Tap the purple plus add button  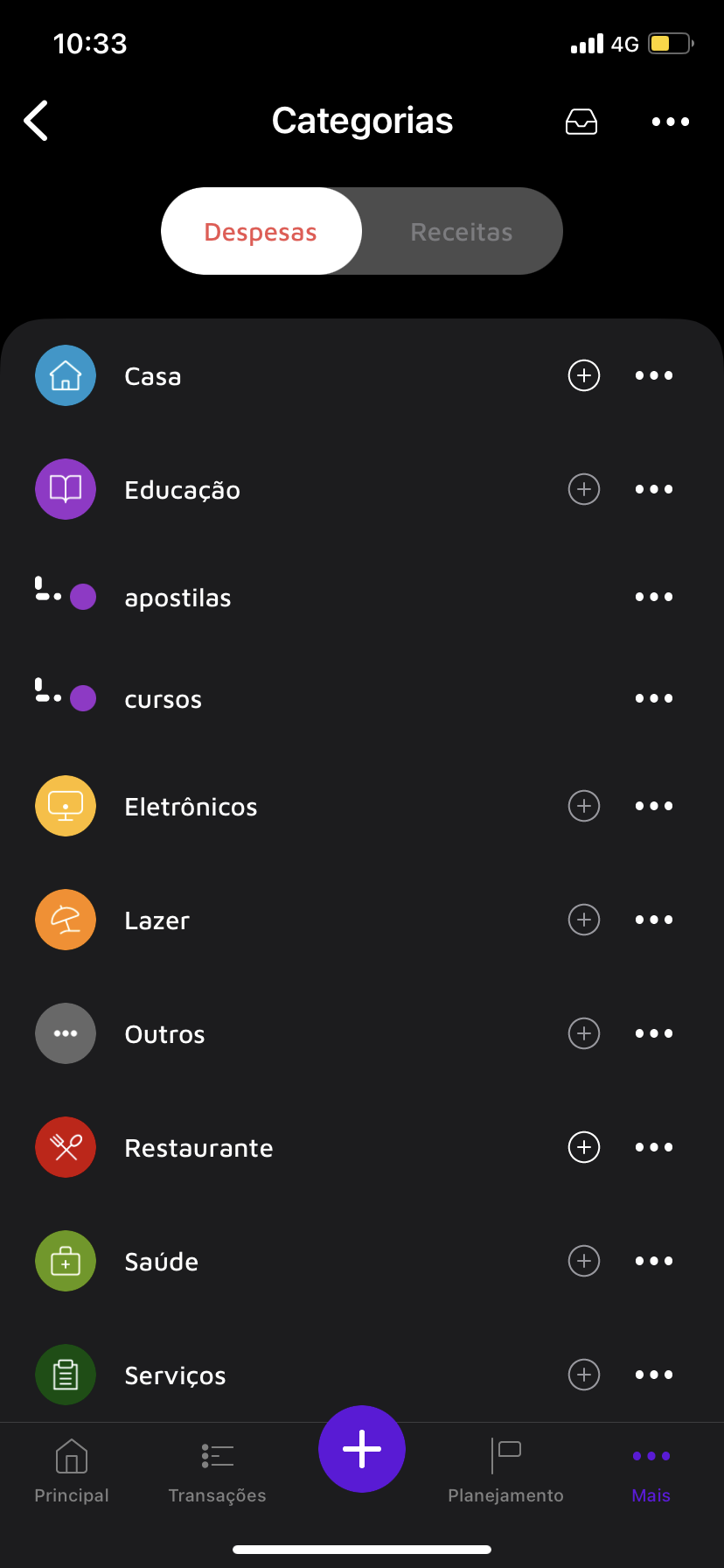(x=362, y=1449)
